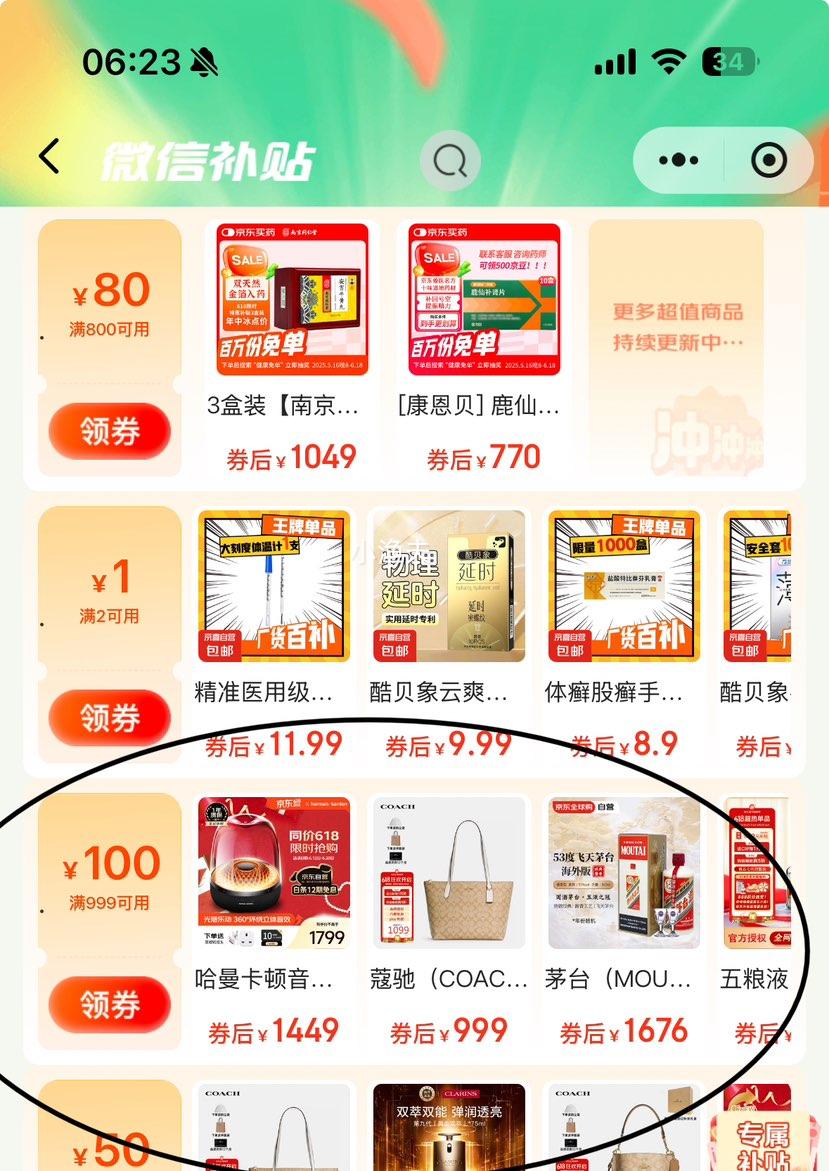Claim the ¥80 coupon with 领券
829x1171 pixels.
(110, 431)
